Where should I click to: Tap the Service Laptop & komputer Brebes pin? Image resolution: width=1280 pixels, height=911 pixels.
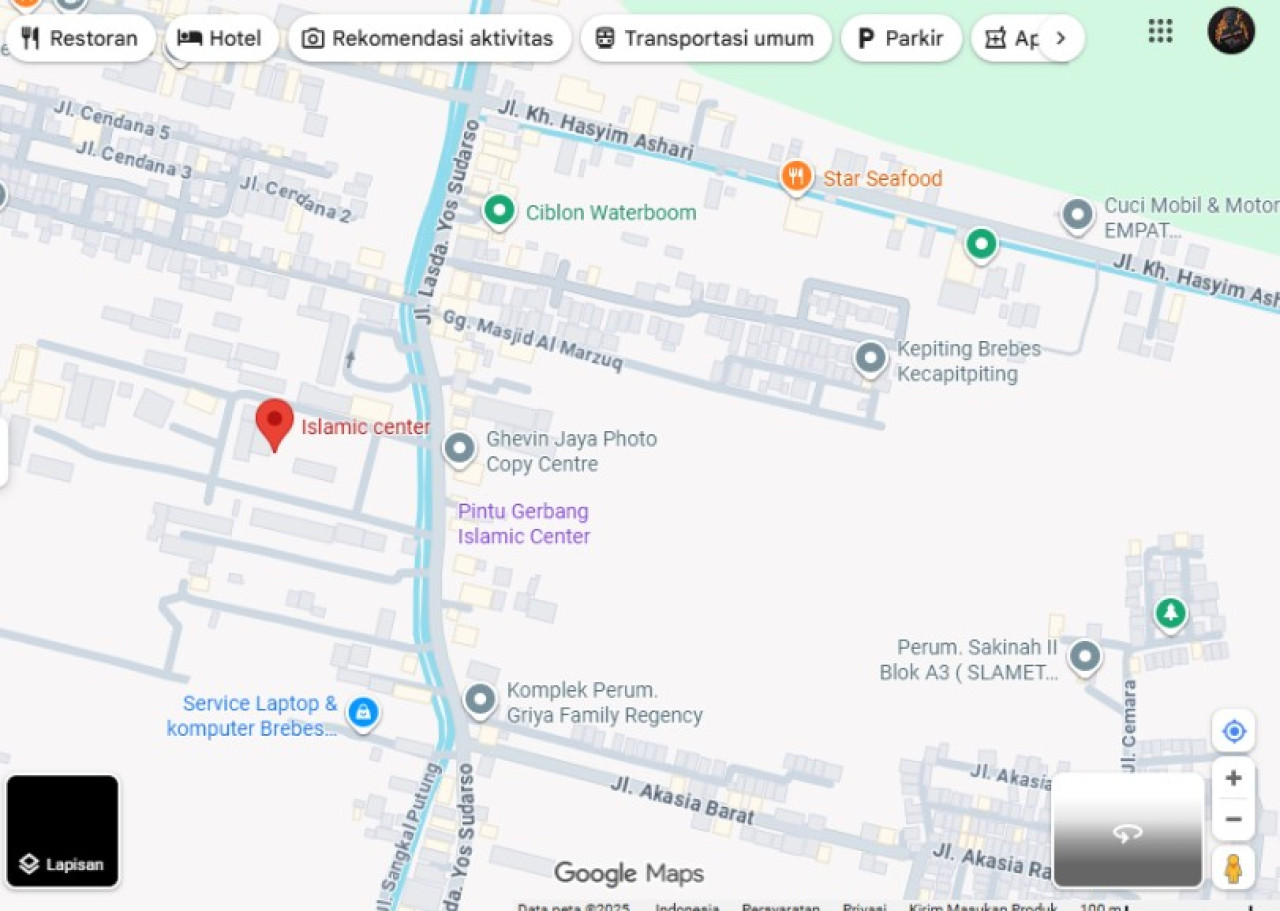(362, 713)
